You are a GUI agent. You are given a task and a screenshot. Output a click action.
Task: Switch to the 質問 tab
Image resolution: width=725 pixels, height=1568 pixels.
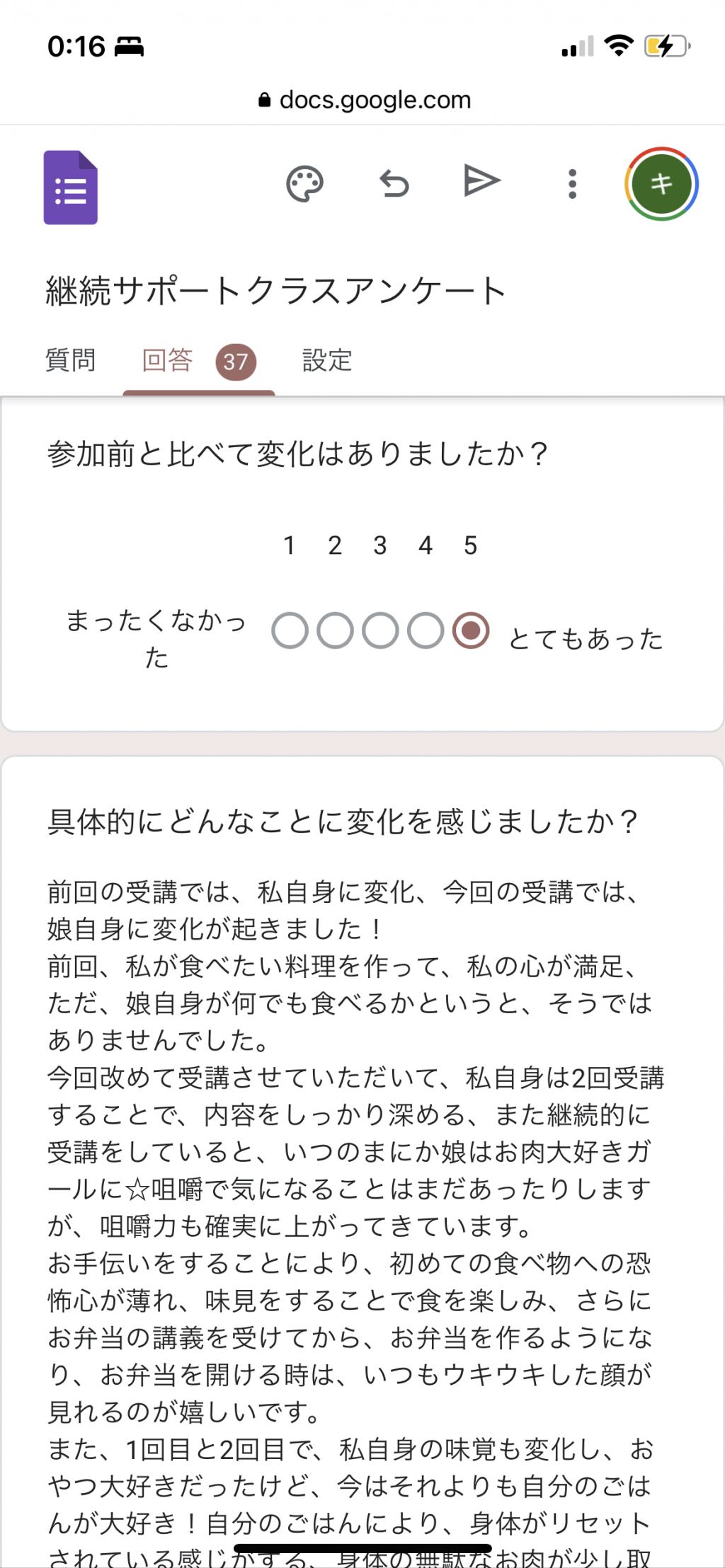coord(70,360)
